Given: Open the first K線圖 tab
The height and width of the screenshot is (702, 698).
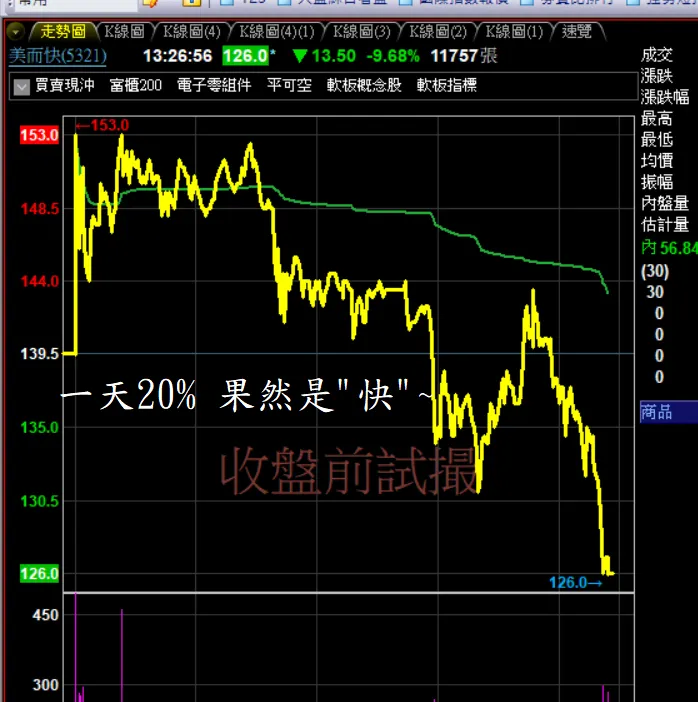Looking at the screenshot, I should [125, 31].
